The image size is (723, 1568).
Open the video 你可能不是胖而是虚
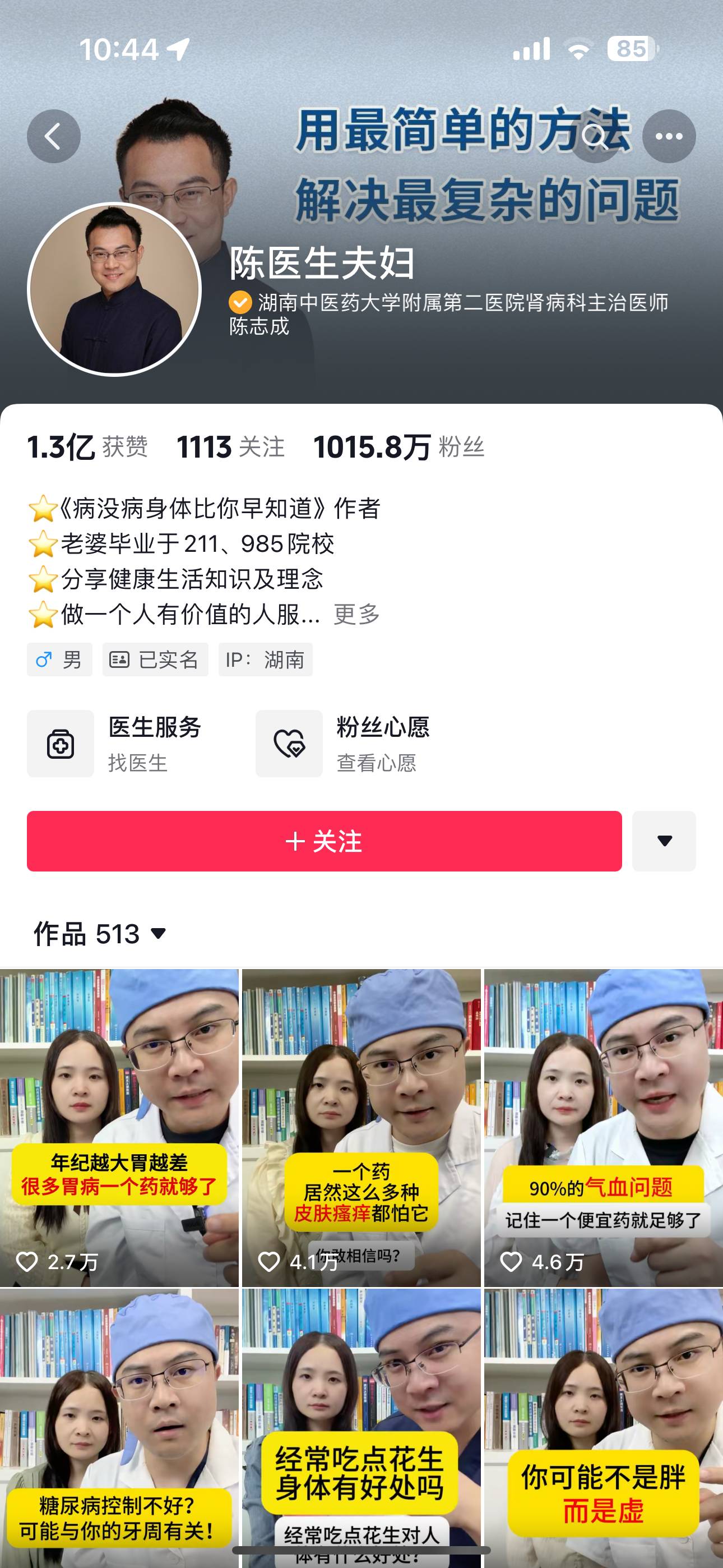pyautogui.click(x=603, y=1424)
